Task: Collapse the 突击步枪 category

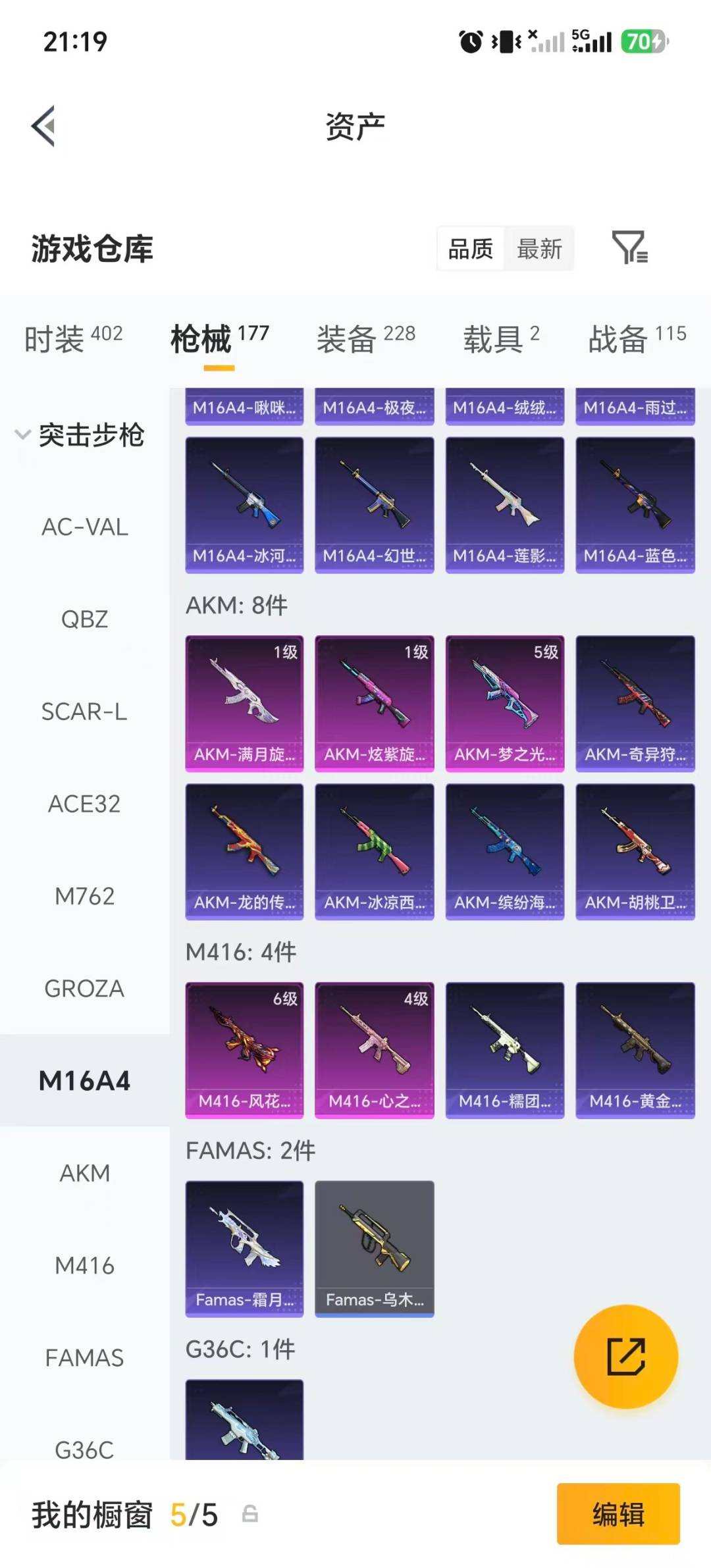Action: click(80, 435)
